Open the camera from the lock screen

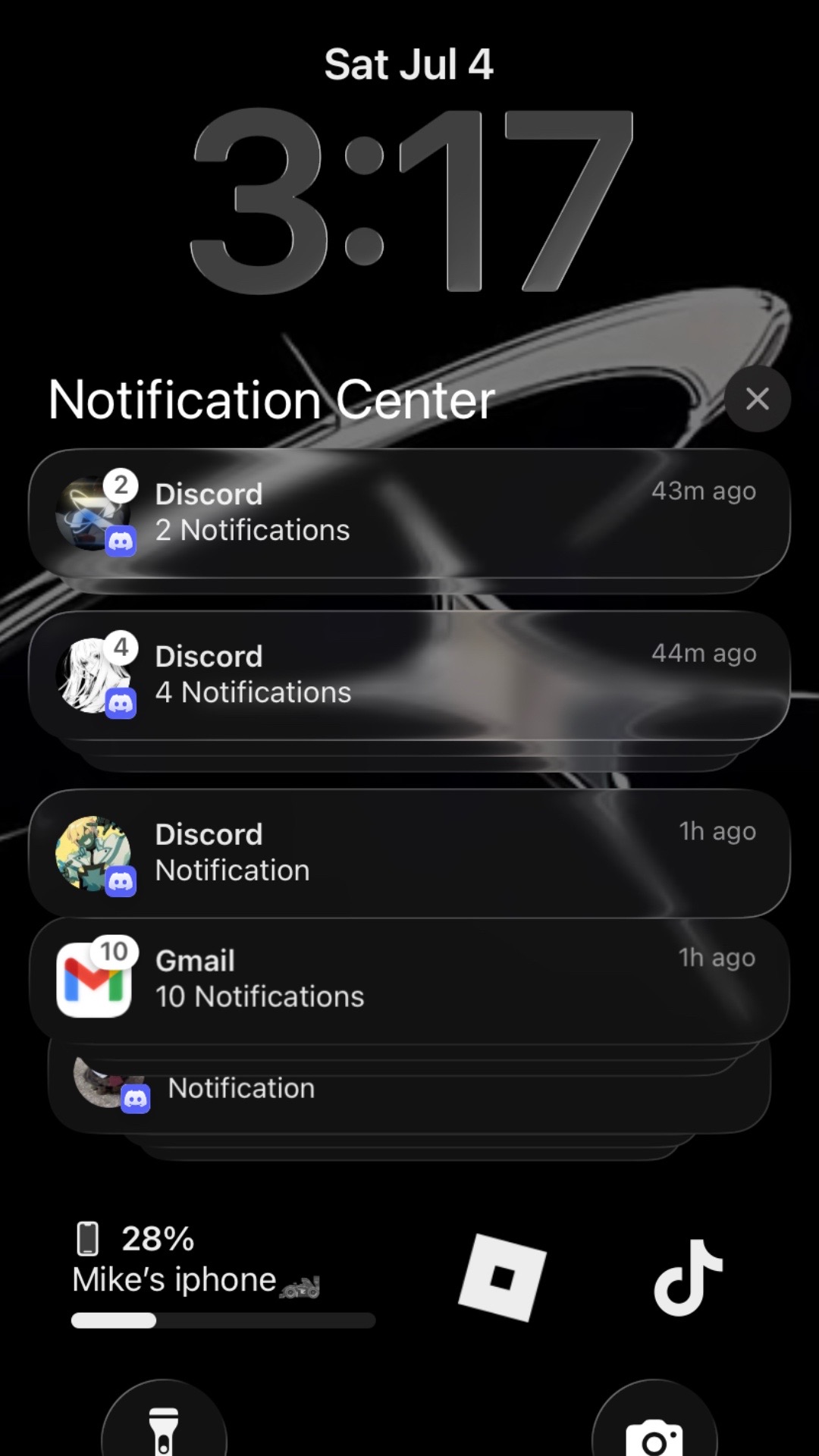click(654, 1426)
